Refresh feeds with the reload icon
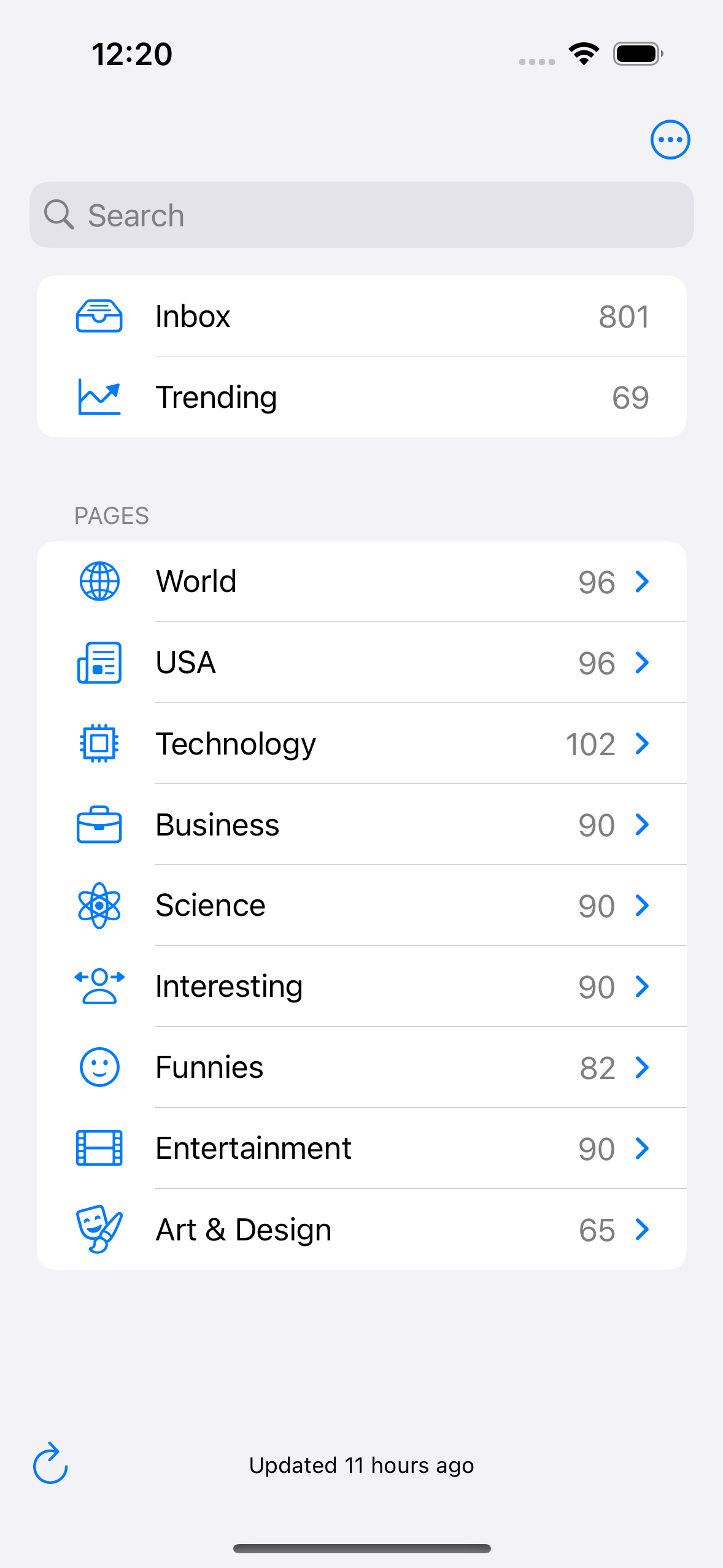The height and width of the screenshot is (1568, 723). pyautogui.click(x=50, y=1464)
